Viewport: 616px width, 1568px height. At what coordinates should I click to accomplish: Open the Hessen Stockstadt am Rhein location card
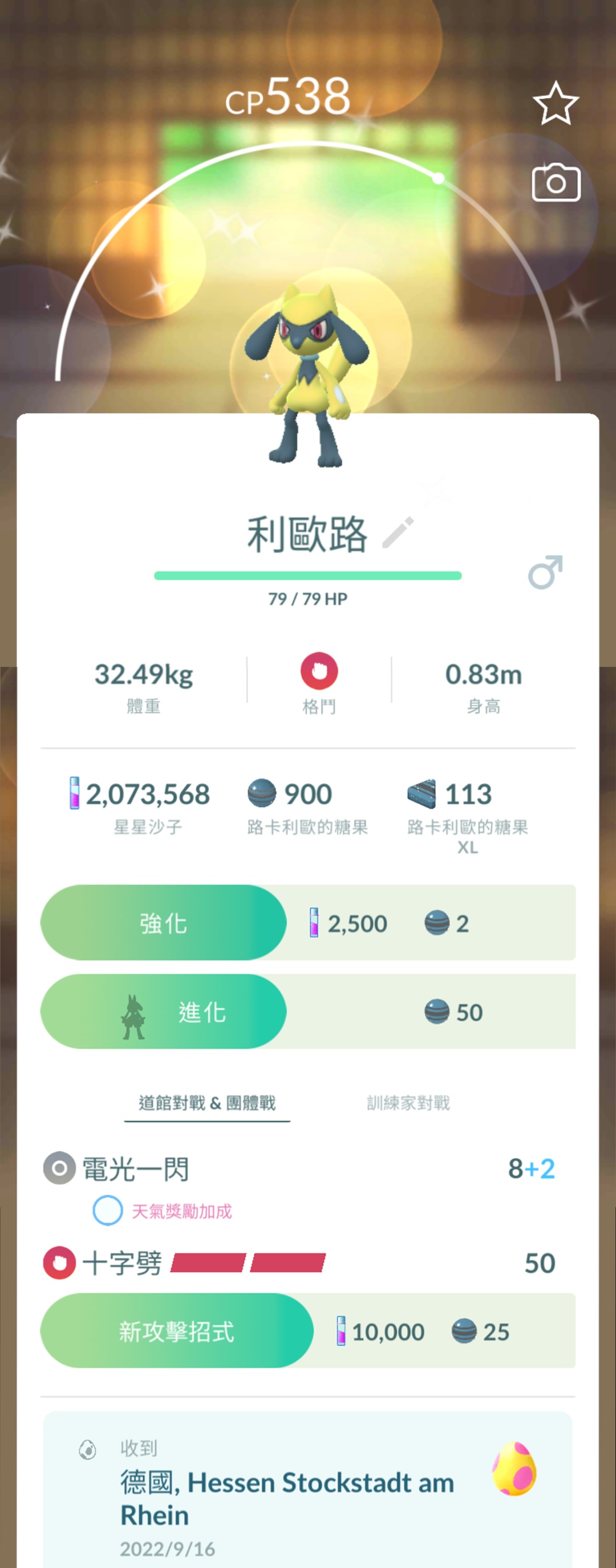click(307, 1491)
